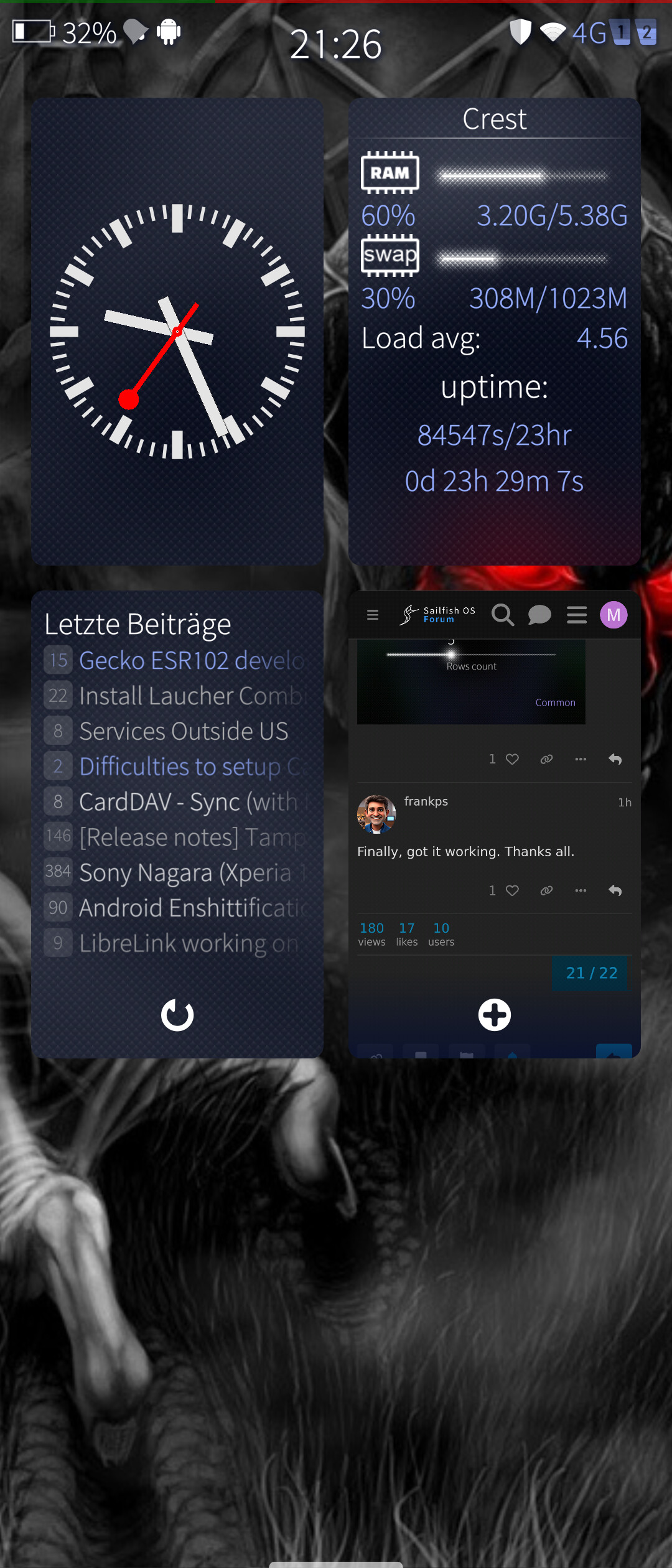The height and width of the screenshot is (1568, 672).
Task: Open the analog clock app cover
Action: click(x=177, y=332)
